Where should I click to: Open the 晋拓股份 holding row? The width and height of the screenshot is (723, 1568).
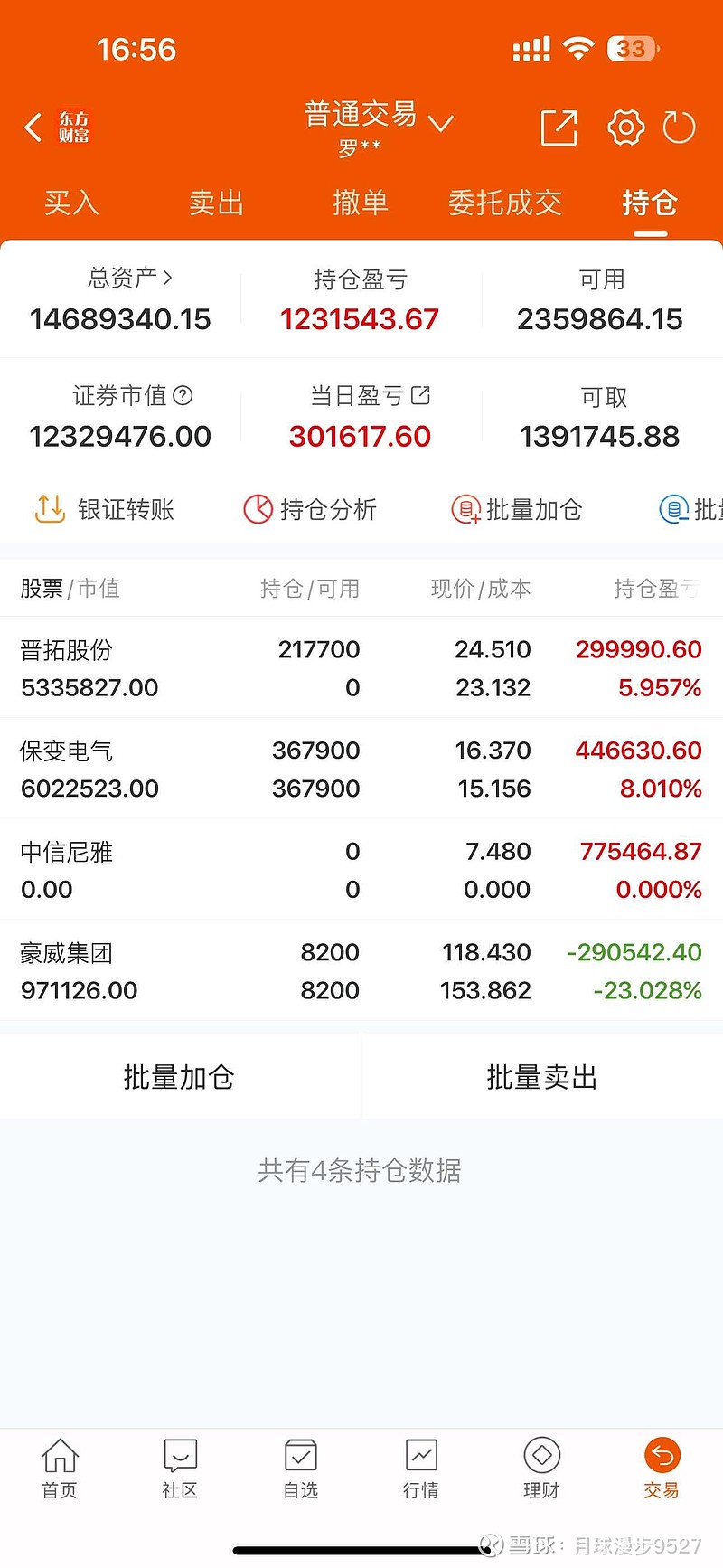[361, 668]
